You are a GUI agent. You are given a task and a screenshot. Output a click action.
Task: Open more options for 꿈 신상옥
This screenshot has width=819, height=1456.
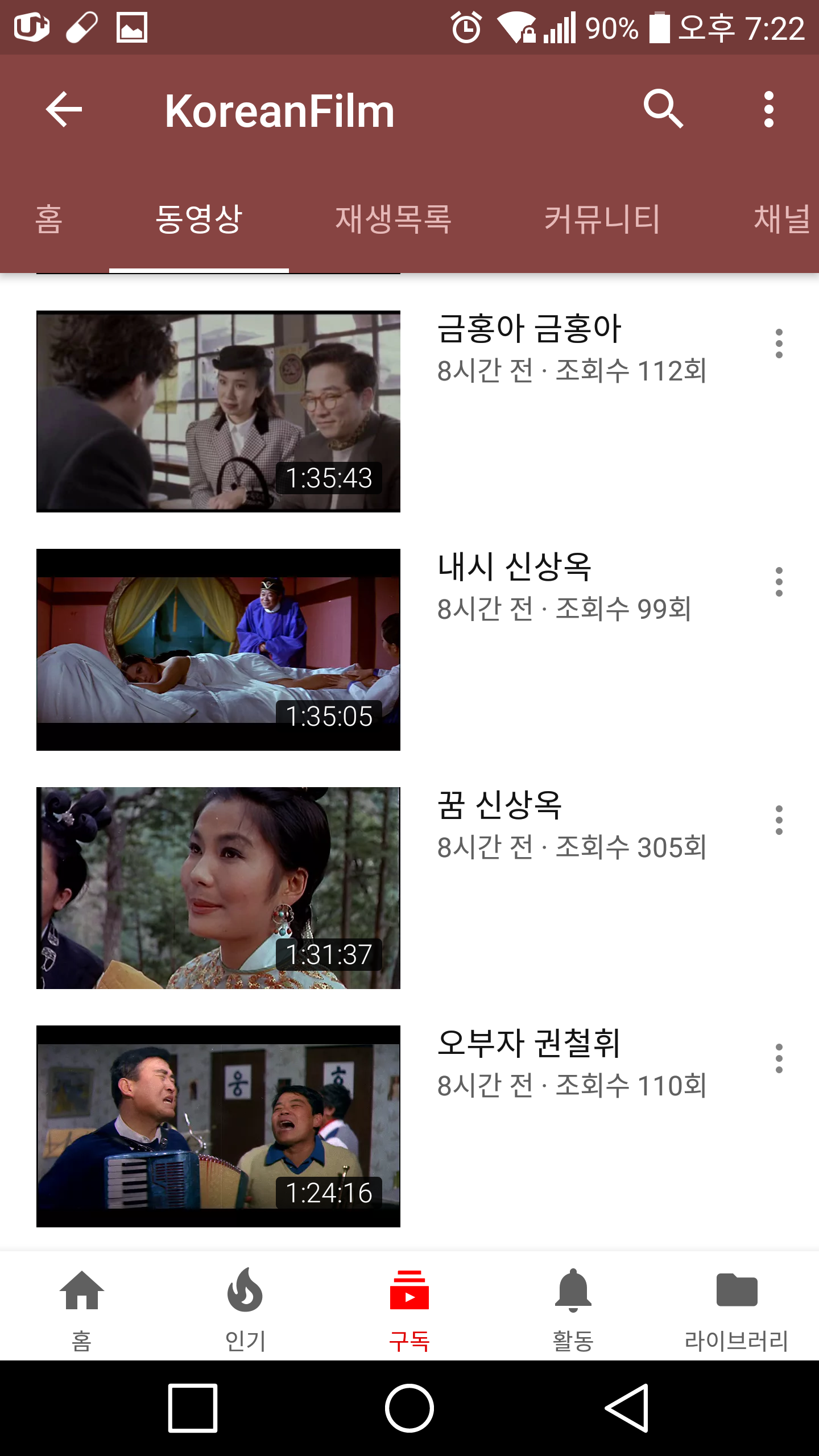click(x=779, y=820)
